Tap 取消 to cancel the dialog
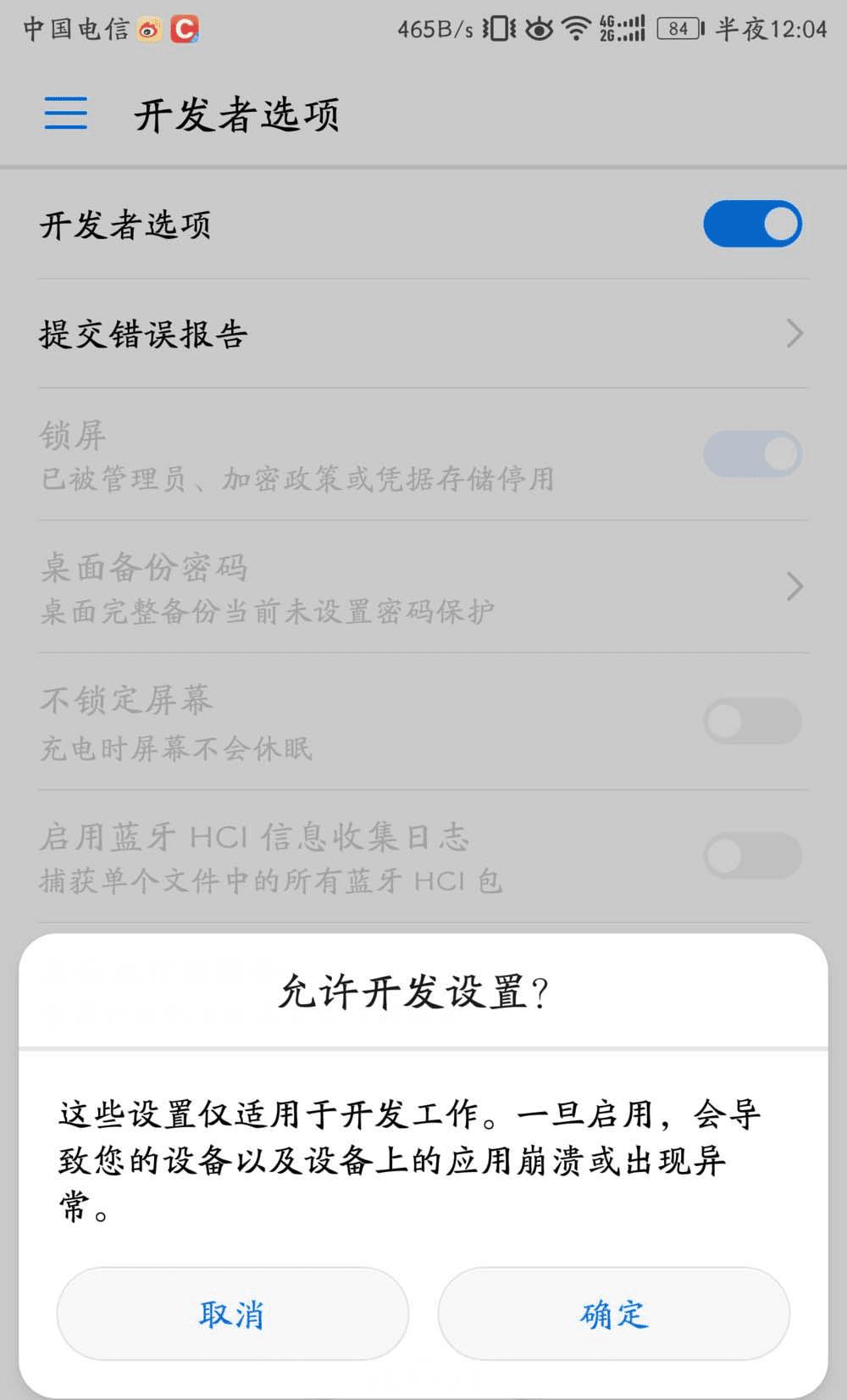847x1400 pixels. [x=232, y=1314]
